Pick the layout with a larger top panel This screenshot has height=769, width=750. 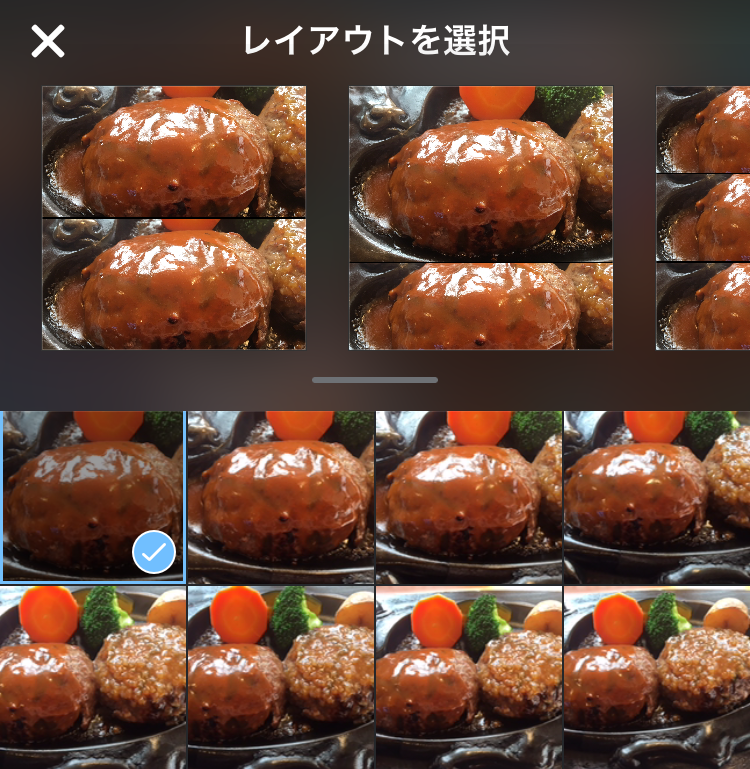[x=480, y=218]
